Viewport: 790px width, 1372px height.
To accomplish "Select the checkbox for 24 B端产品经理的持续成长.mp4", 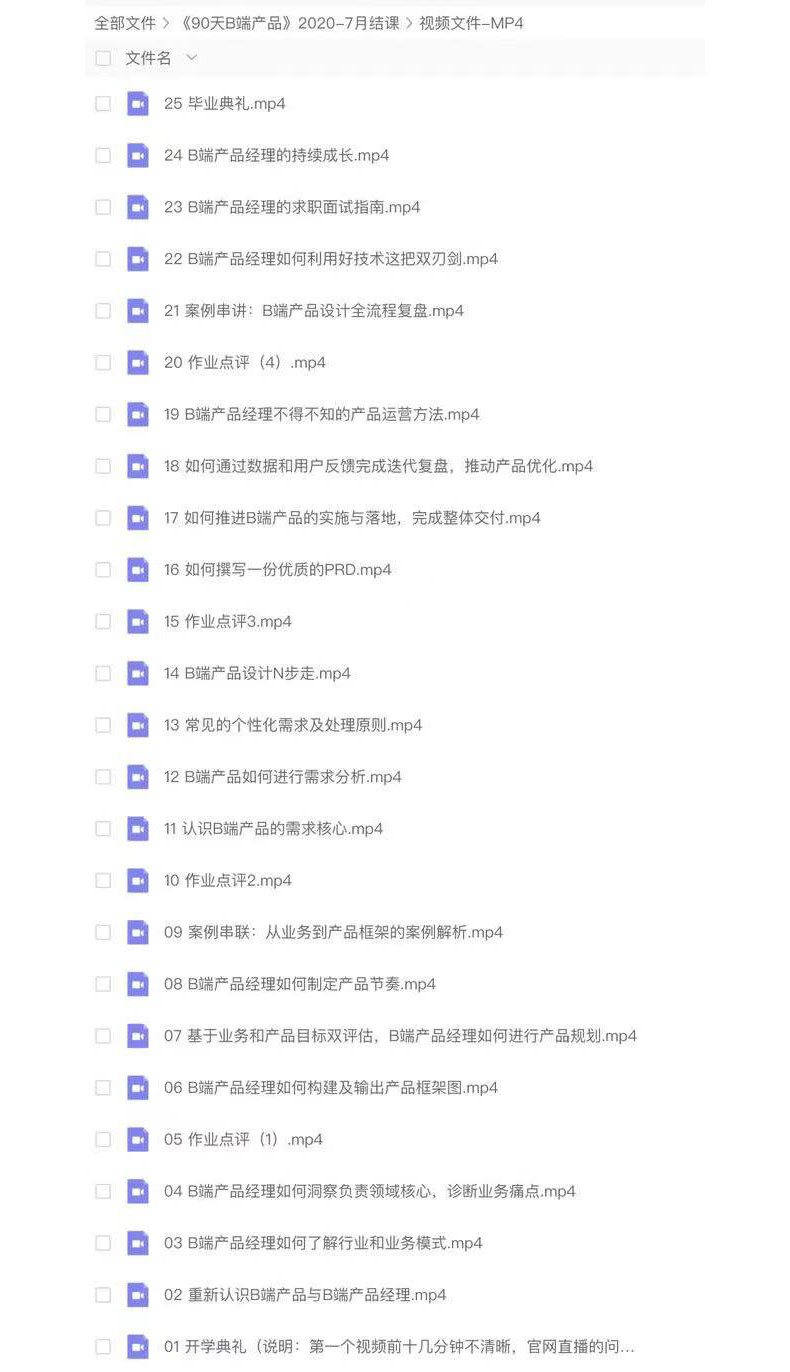I will 103,155.
